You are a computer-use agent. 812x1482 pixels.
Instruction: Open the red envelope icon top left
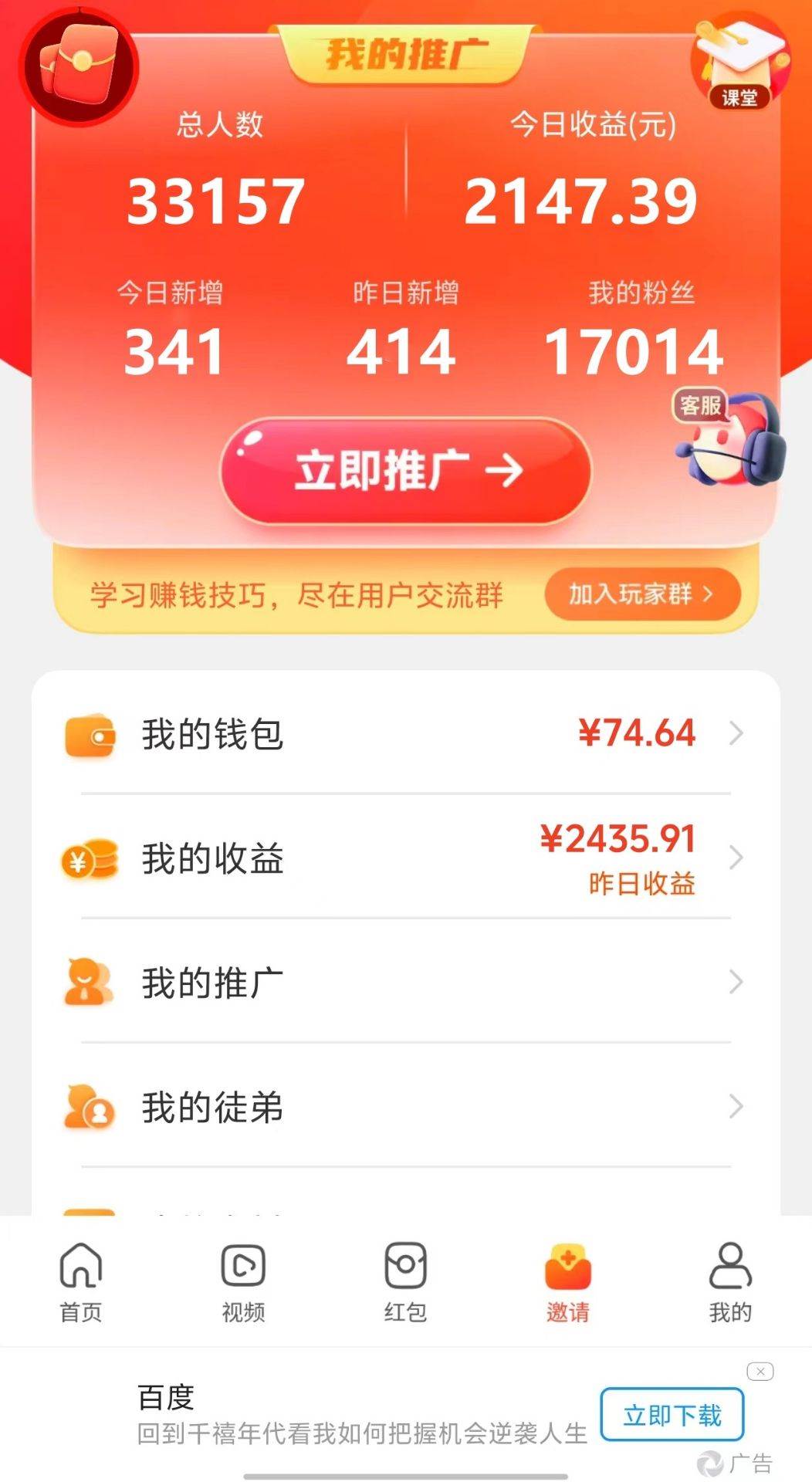point(81,68)
